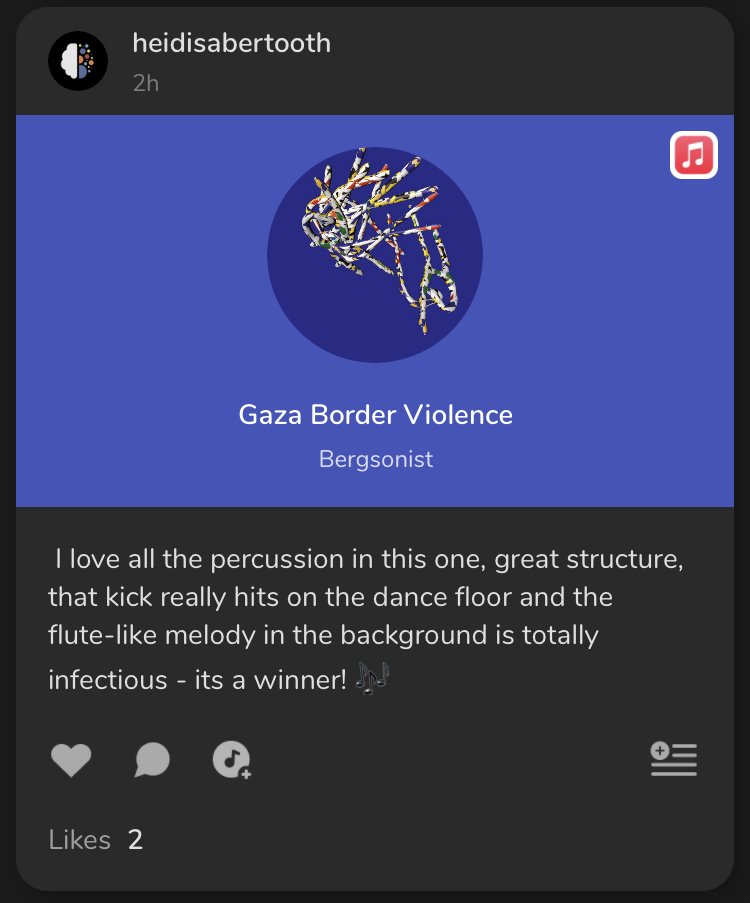View heidisabertooth's profile picture
Screen dimensions: 750x903
78,61
